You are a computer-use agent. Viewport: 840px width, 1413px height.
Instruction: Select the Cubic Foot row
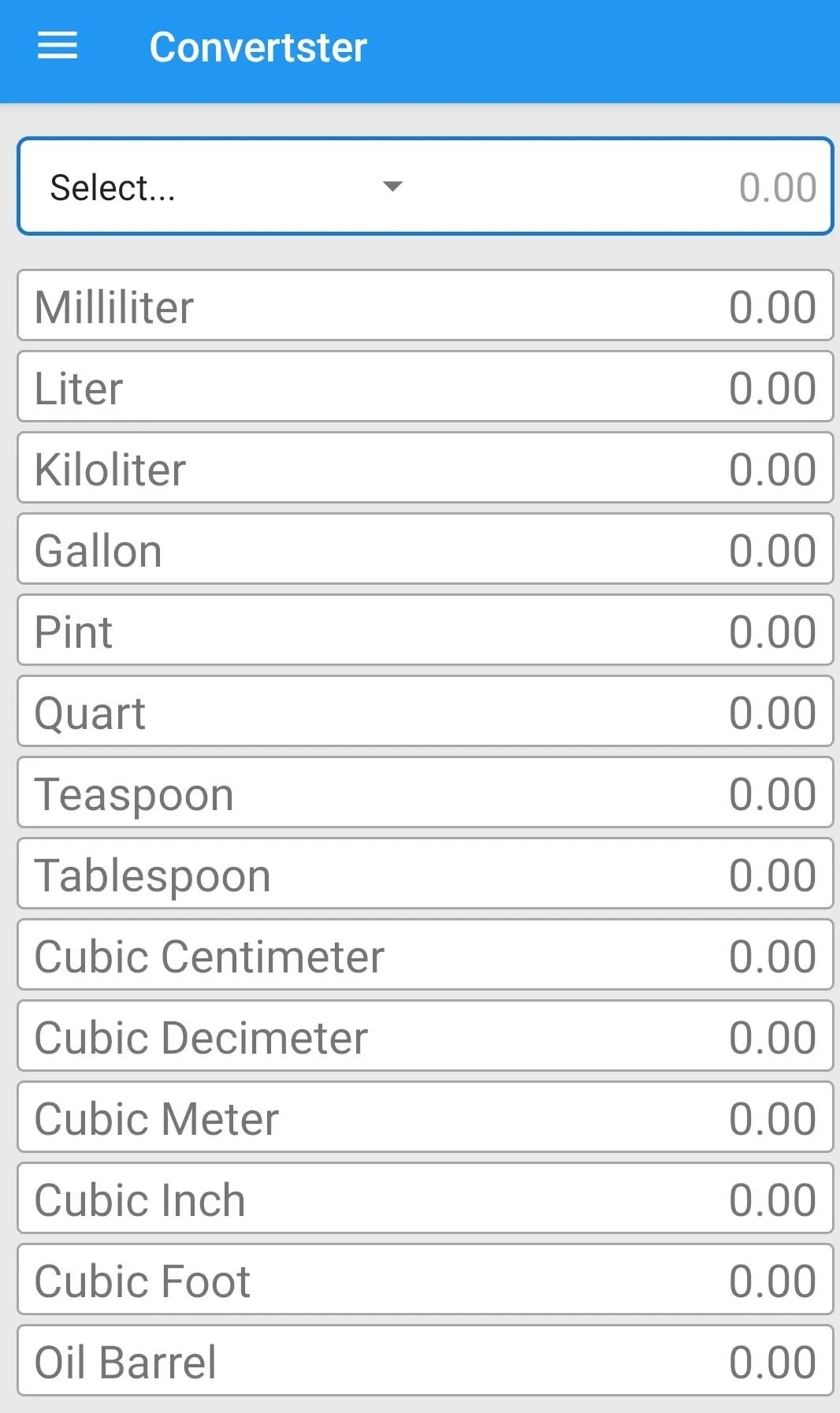(x=426, y=1280)
